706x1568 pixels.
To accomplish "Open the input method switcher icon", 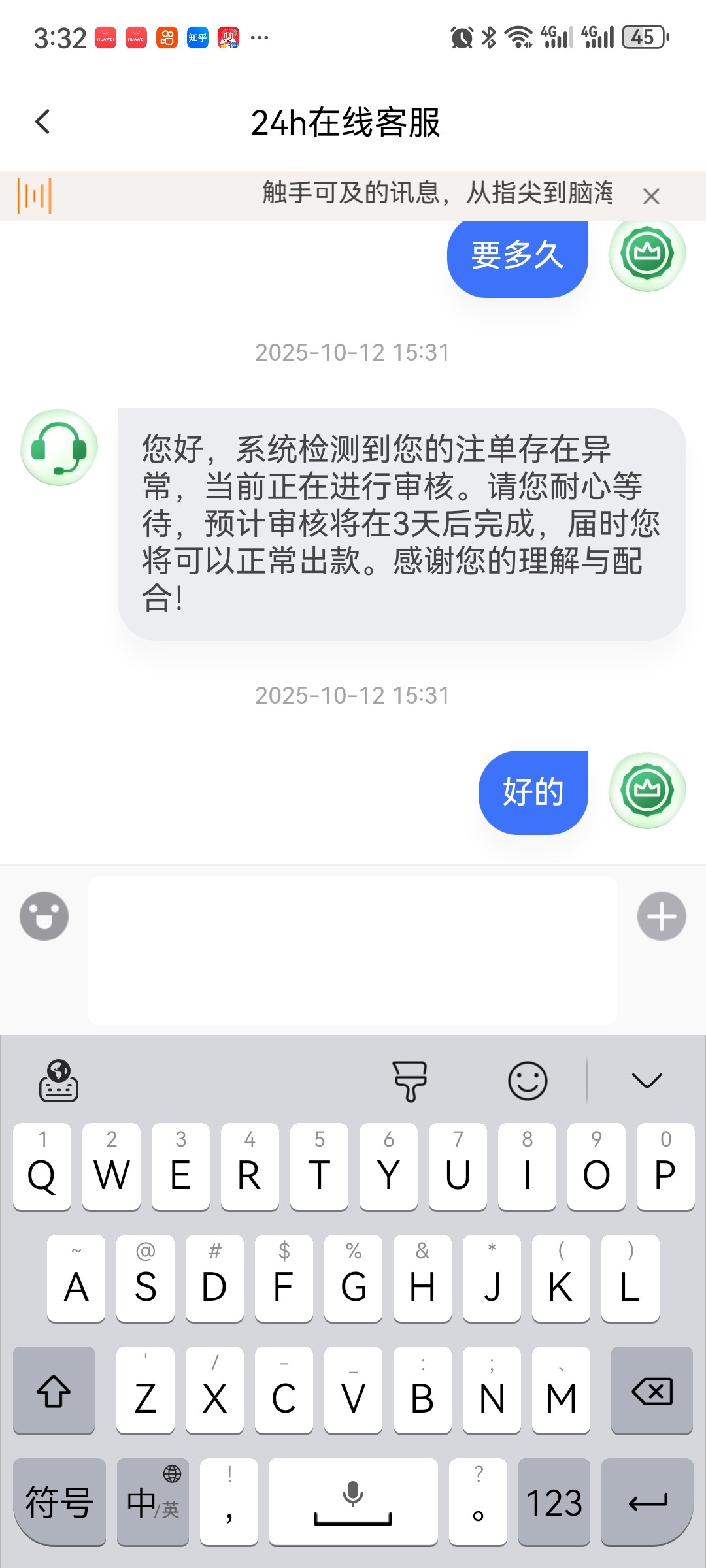I will pyautogui.click(x=59, y=1081).
